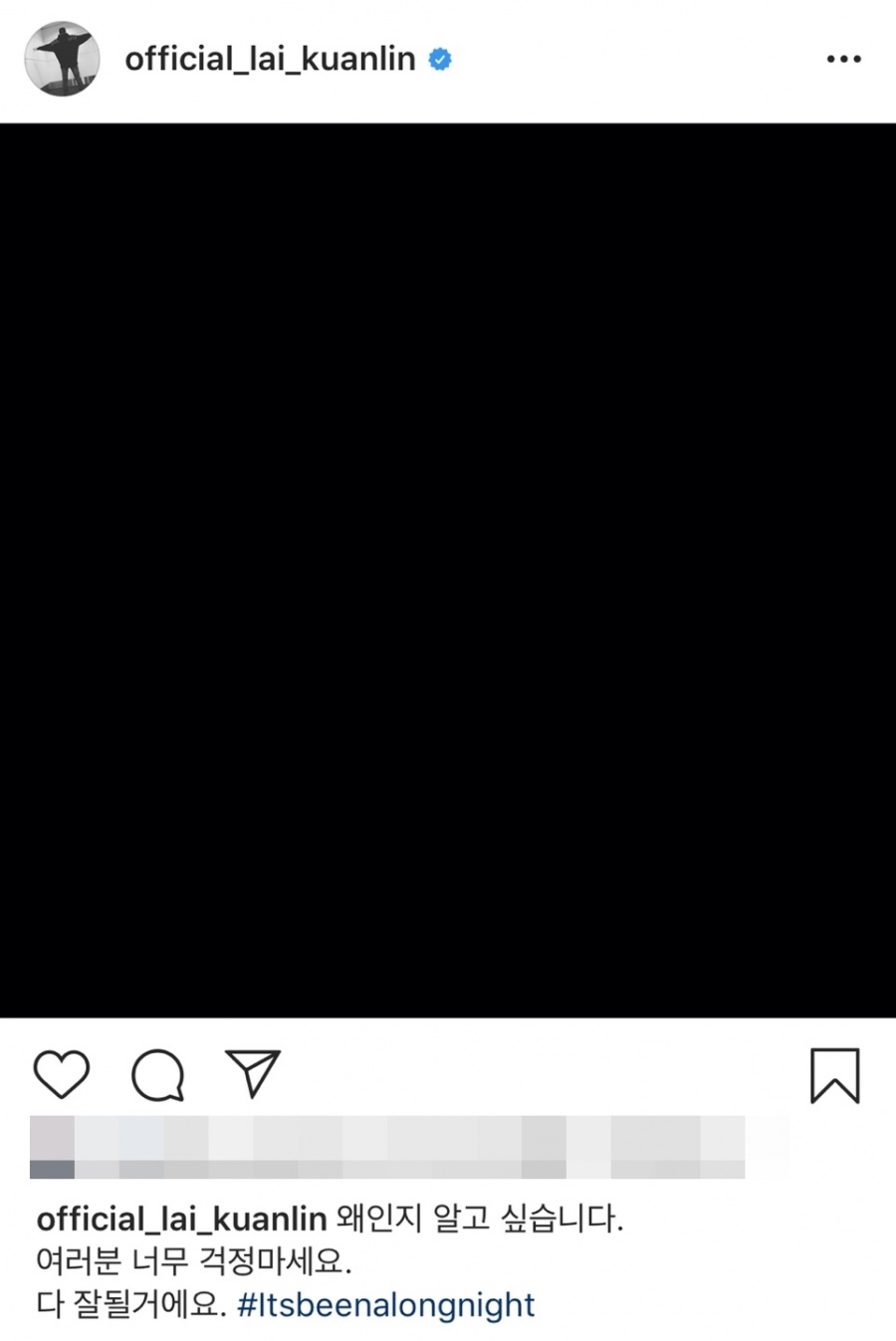Save this post with the bookmark icon
The height and width of the screenshot is (1341, 896).
coord(834,1075)
